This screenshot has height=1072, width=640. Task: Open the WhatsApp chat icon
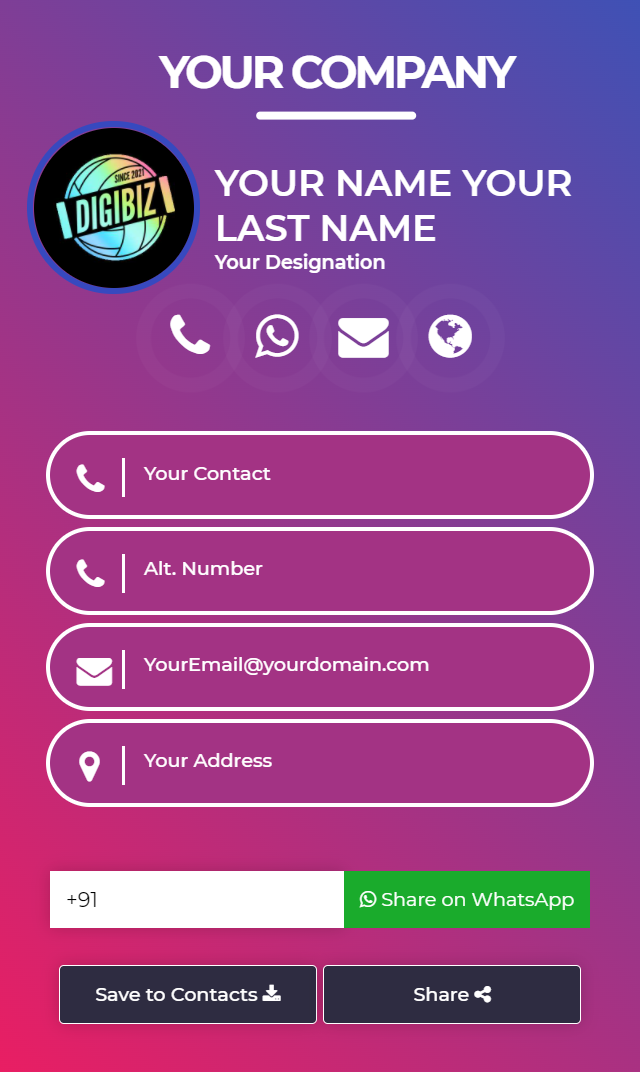point(277,336)
